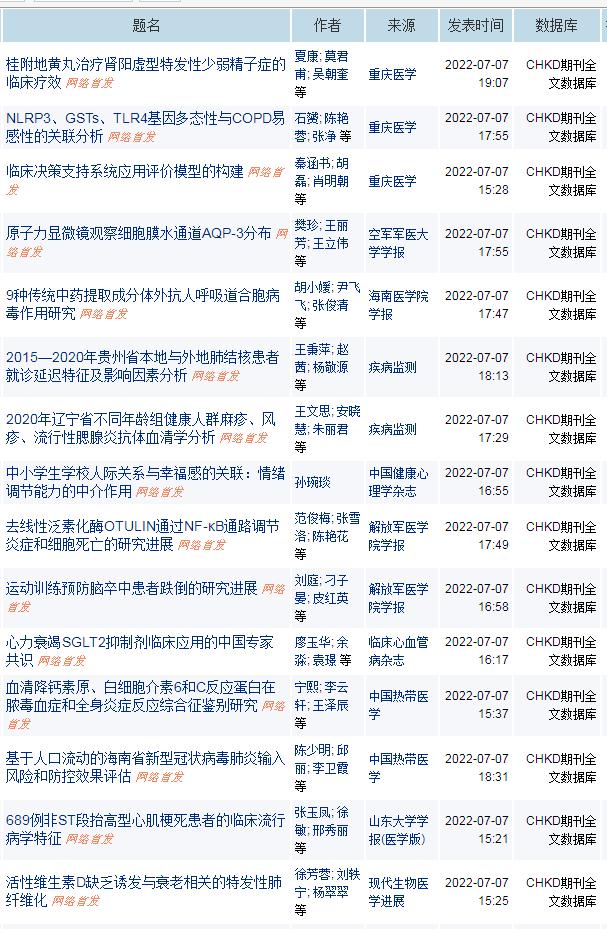607x929 pixels.
Task: Open 心力衰竭SGLT2抑制剂临床应用的中国专家共识
Action: pos(139,642)
